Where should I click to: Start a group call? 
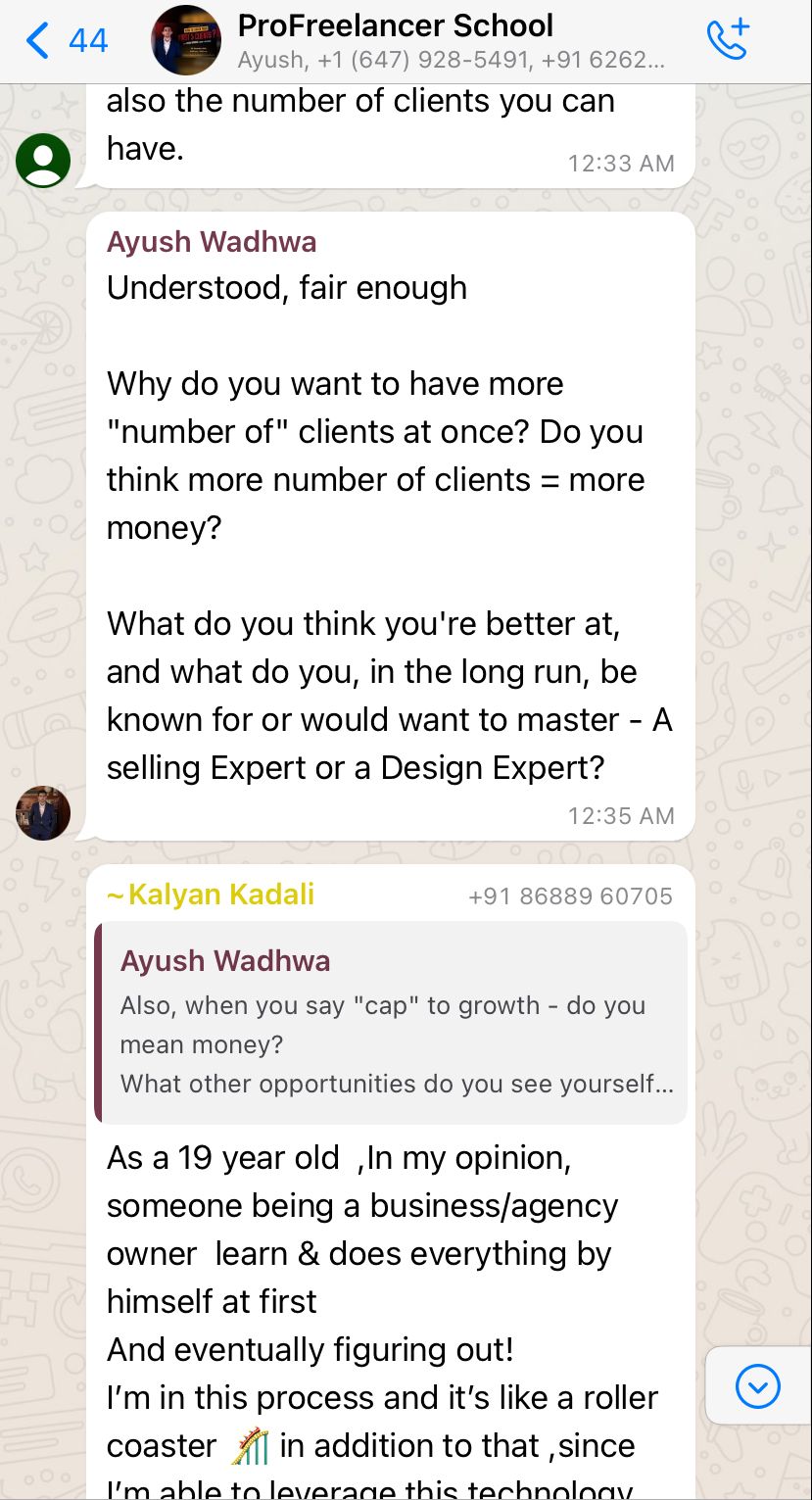tap(727, 41)
